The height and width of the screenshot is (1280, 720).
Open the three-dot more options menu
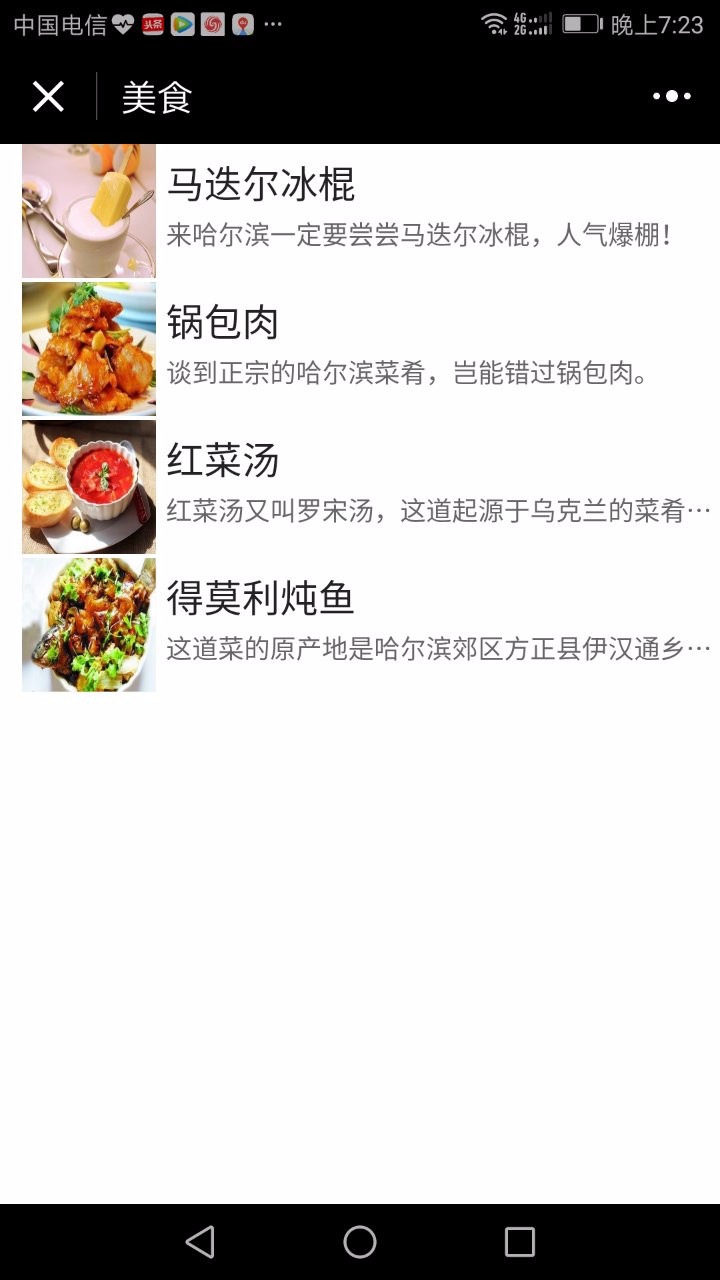(672, 97)
